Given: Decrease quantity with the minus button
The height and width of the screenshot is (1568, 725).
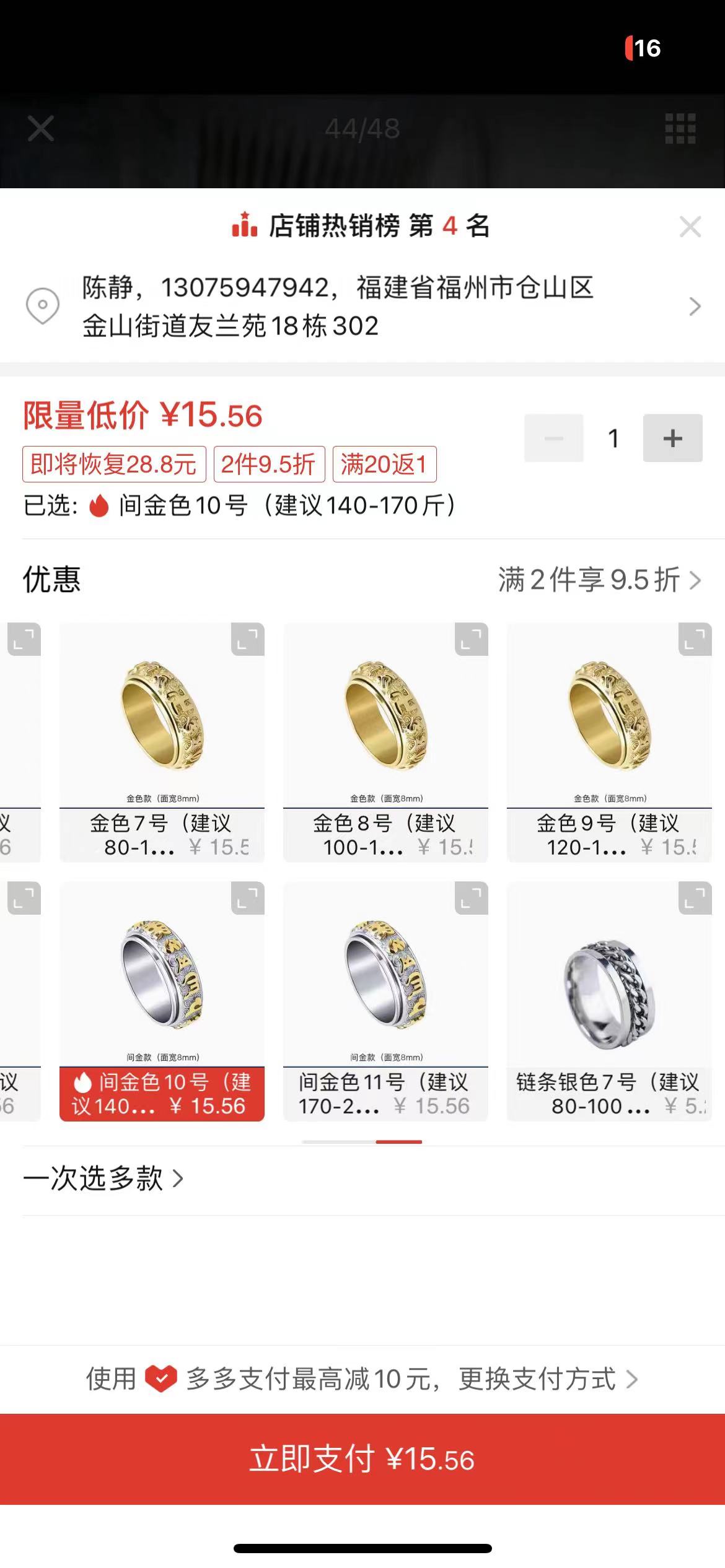Looking at the screenshot, I should tap(553, 438).
